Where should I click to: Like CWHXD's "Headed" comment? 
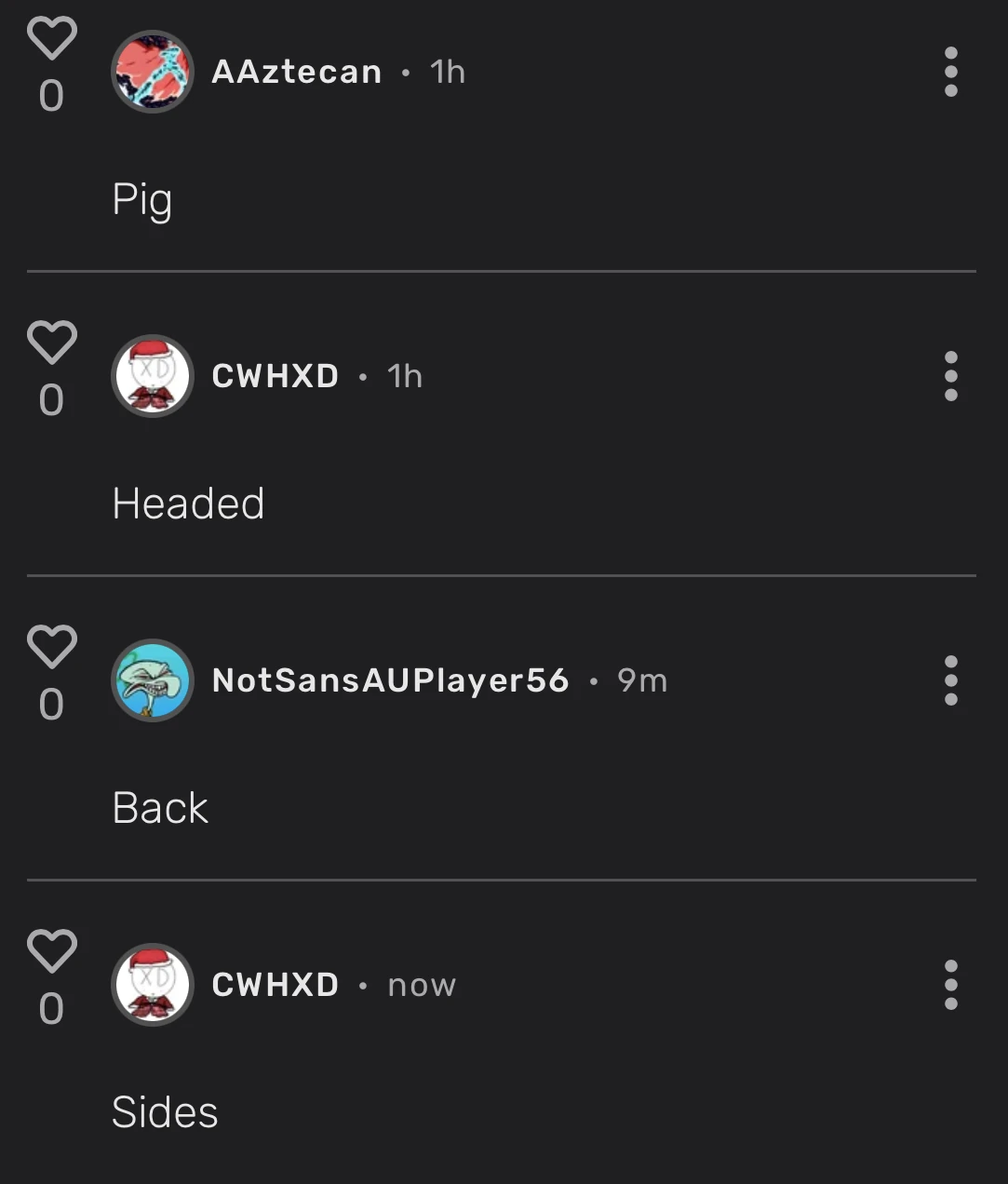click(x=51, y=342)
